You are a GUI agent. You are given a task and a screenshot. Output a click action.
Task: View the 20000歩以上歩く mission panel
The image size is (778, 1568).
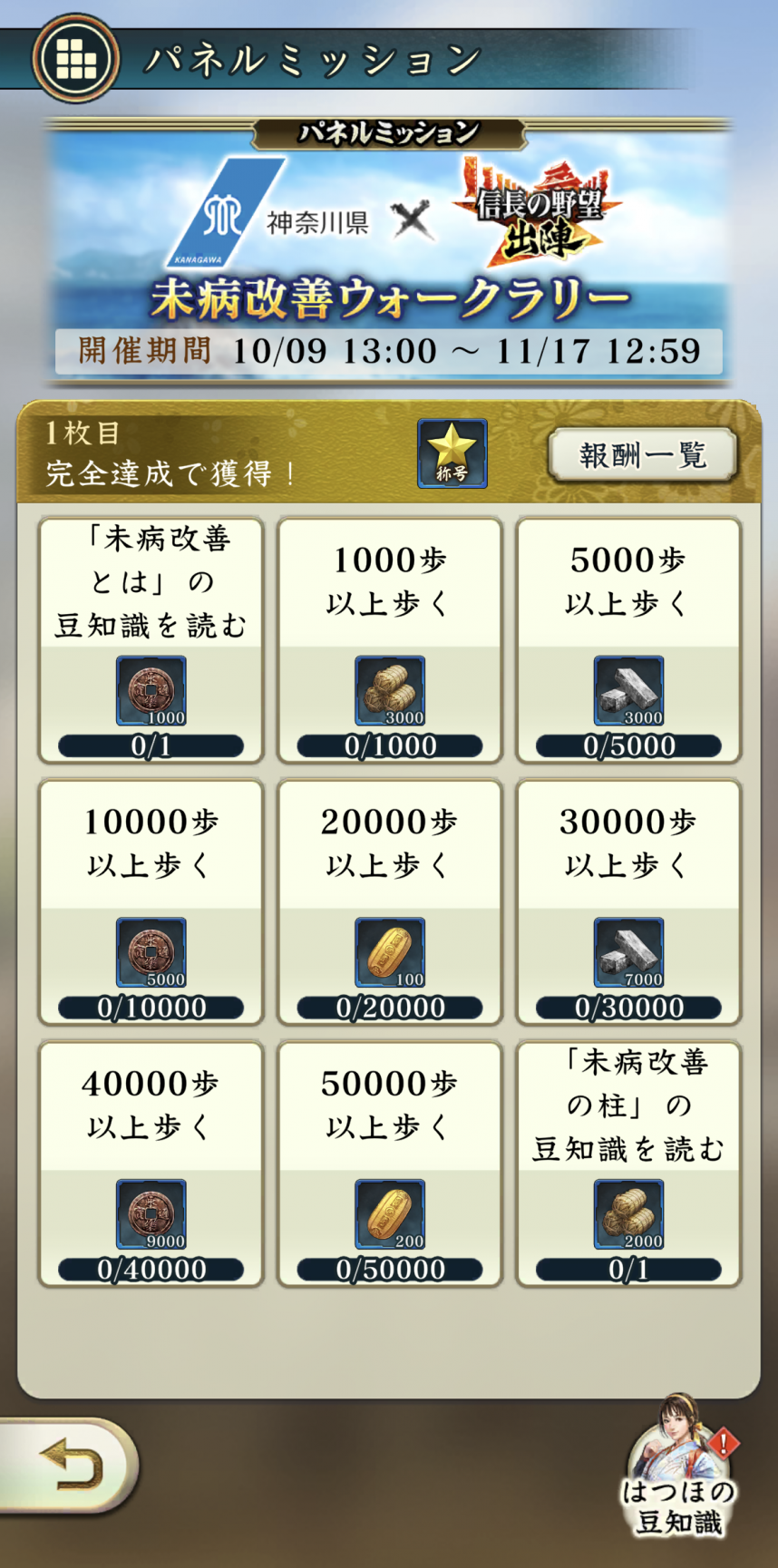point(390,902)
